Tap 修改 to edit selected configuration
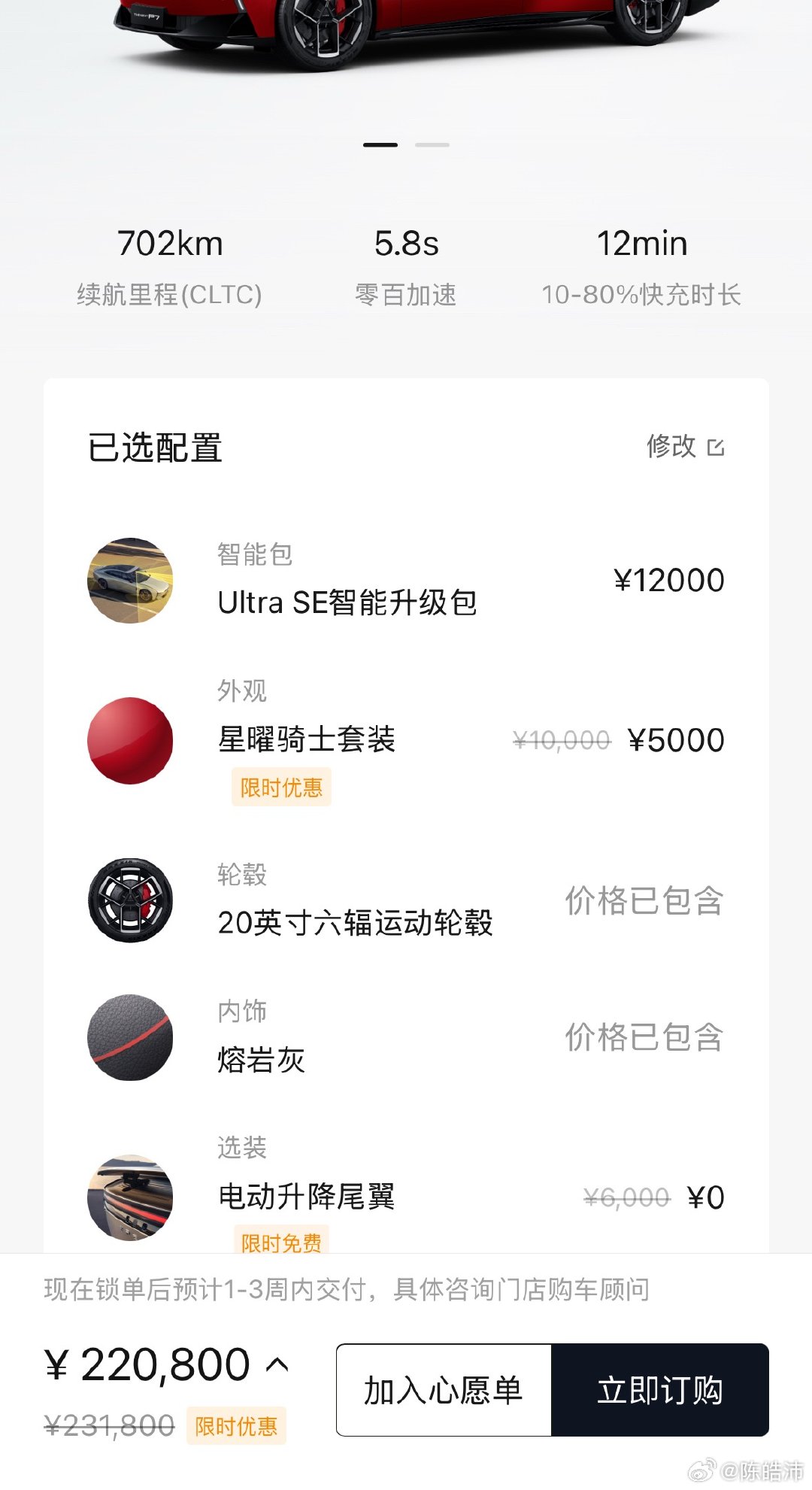 coord(685,447)
